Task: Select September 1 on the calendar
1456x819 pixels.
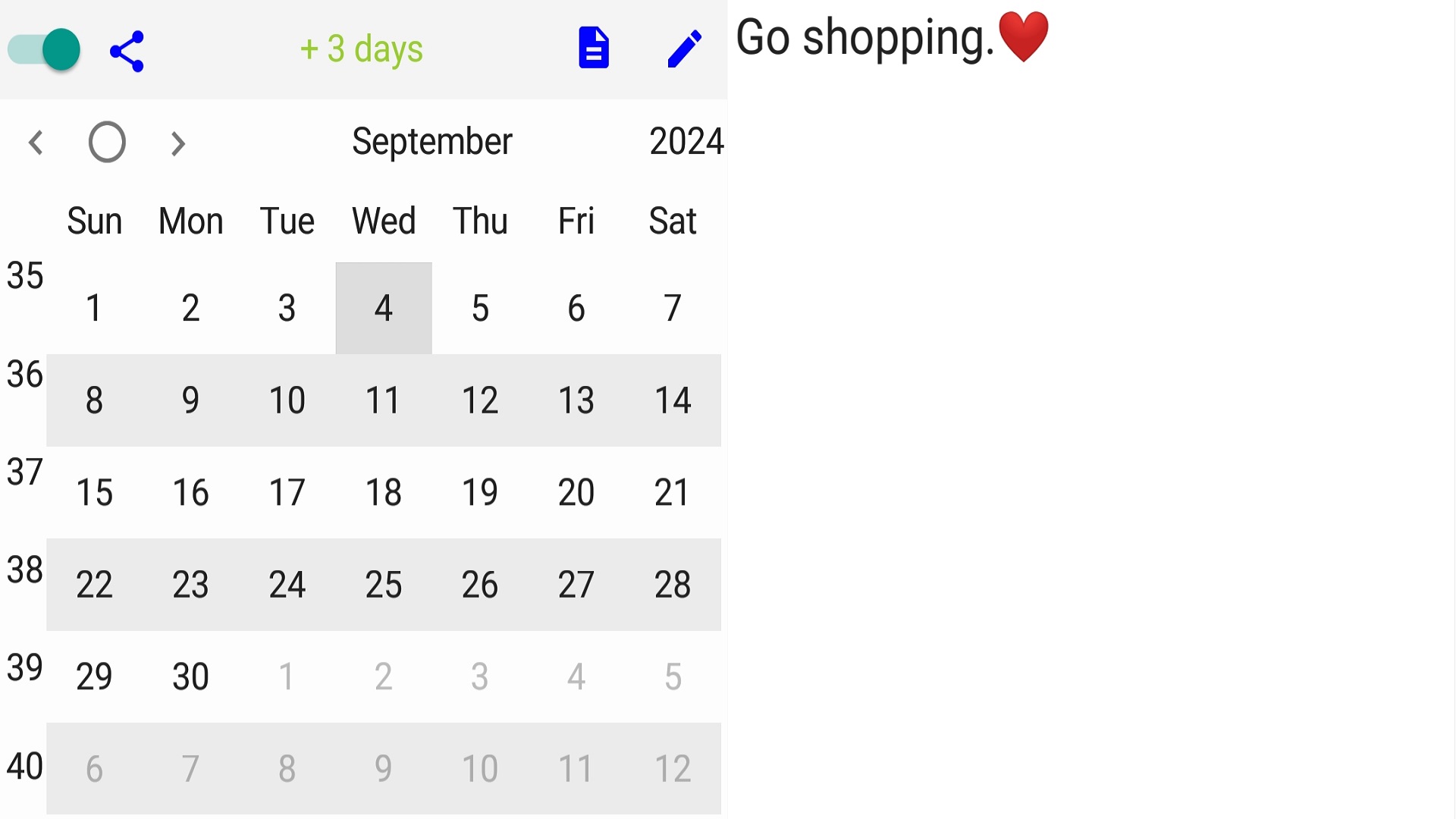Action: pyautogui.click(x=94, y=309)
